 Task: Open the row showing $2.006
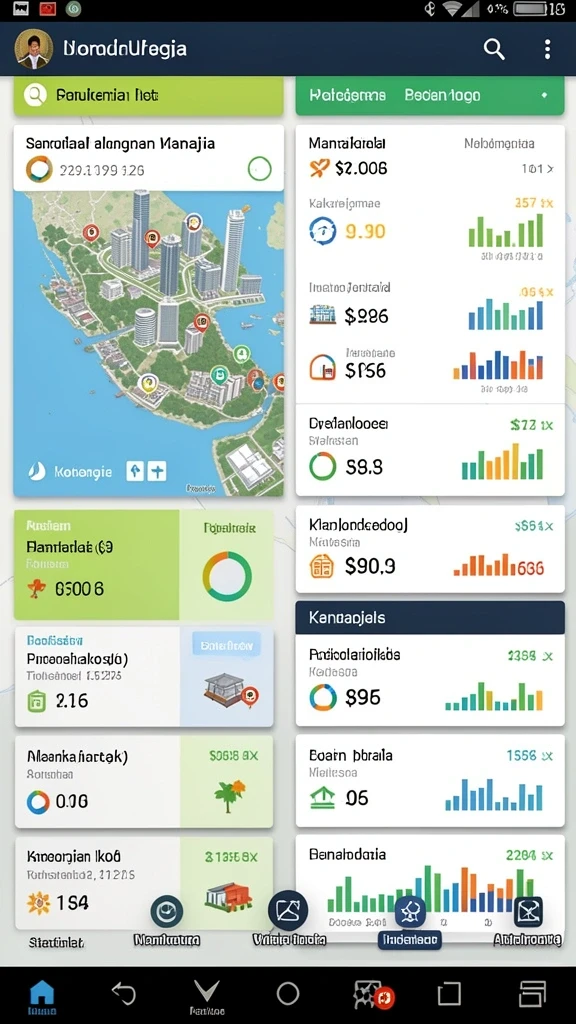tap(430, 157)
